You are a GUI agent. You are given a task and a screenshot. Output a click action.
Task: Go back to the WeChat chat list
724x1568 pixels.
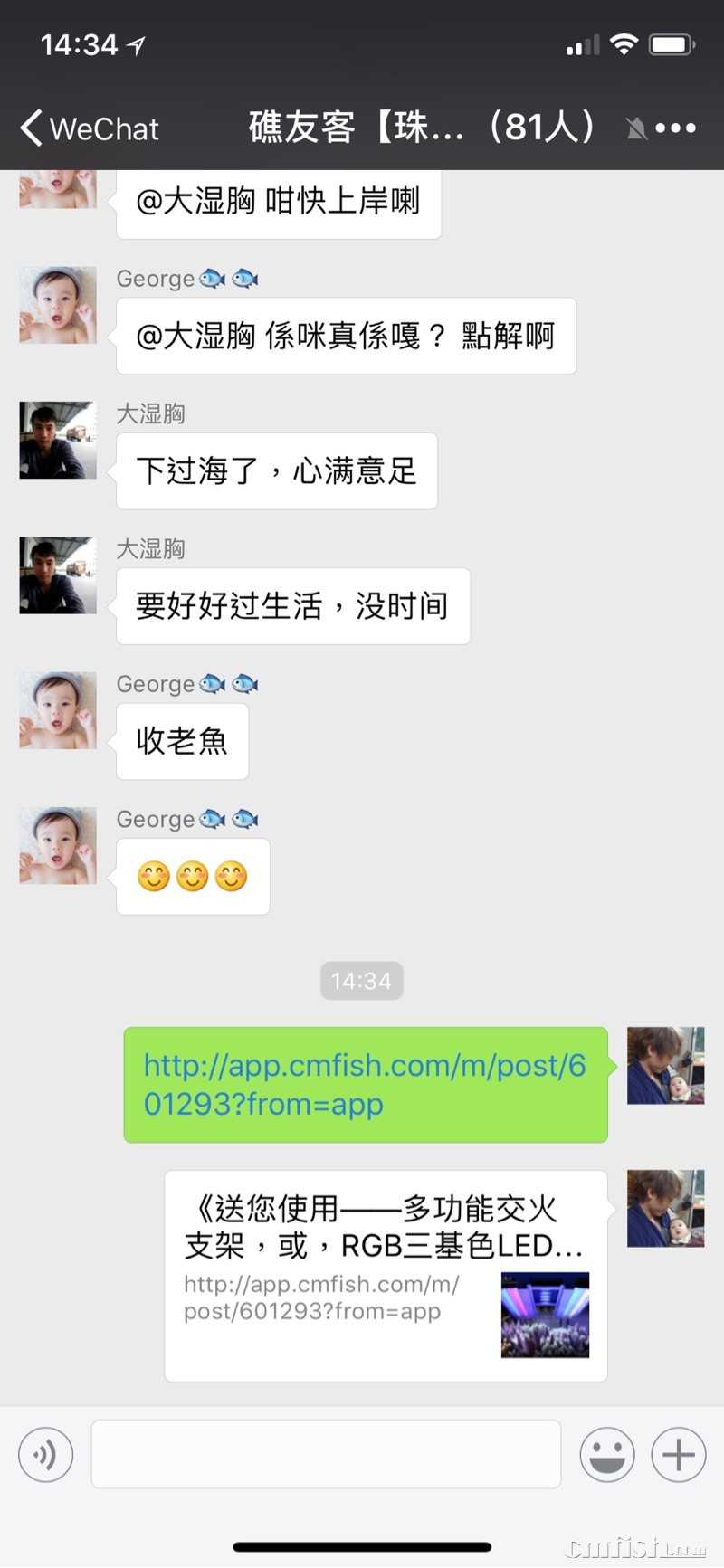(89, 128)
